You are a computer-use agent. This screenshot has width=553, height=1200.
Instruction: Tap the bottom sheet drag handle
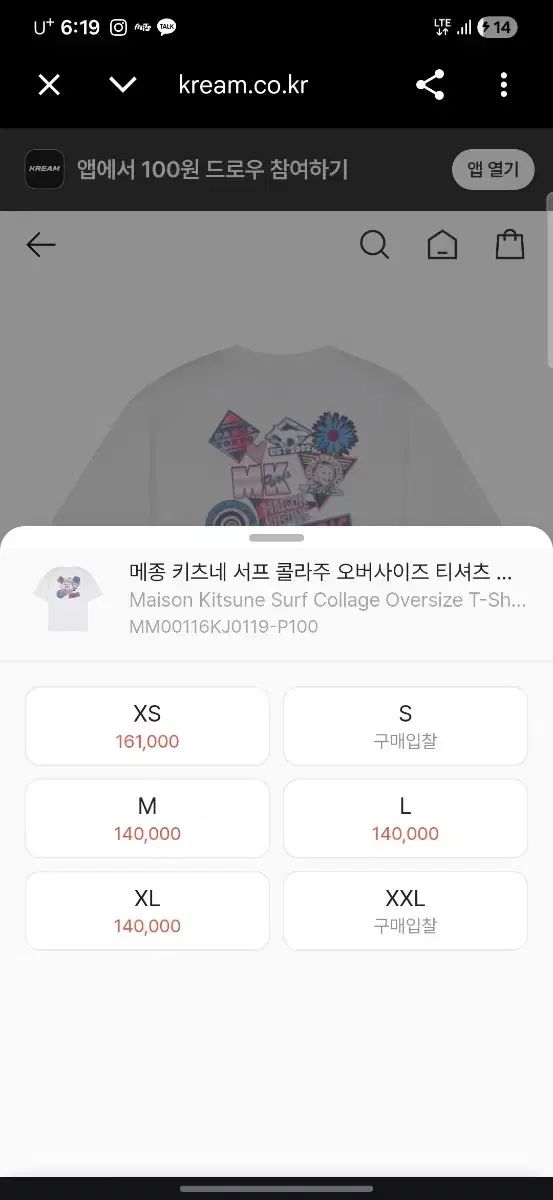click(x=276, y=538)
